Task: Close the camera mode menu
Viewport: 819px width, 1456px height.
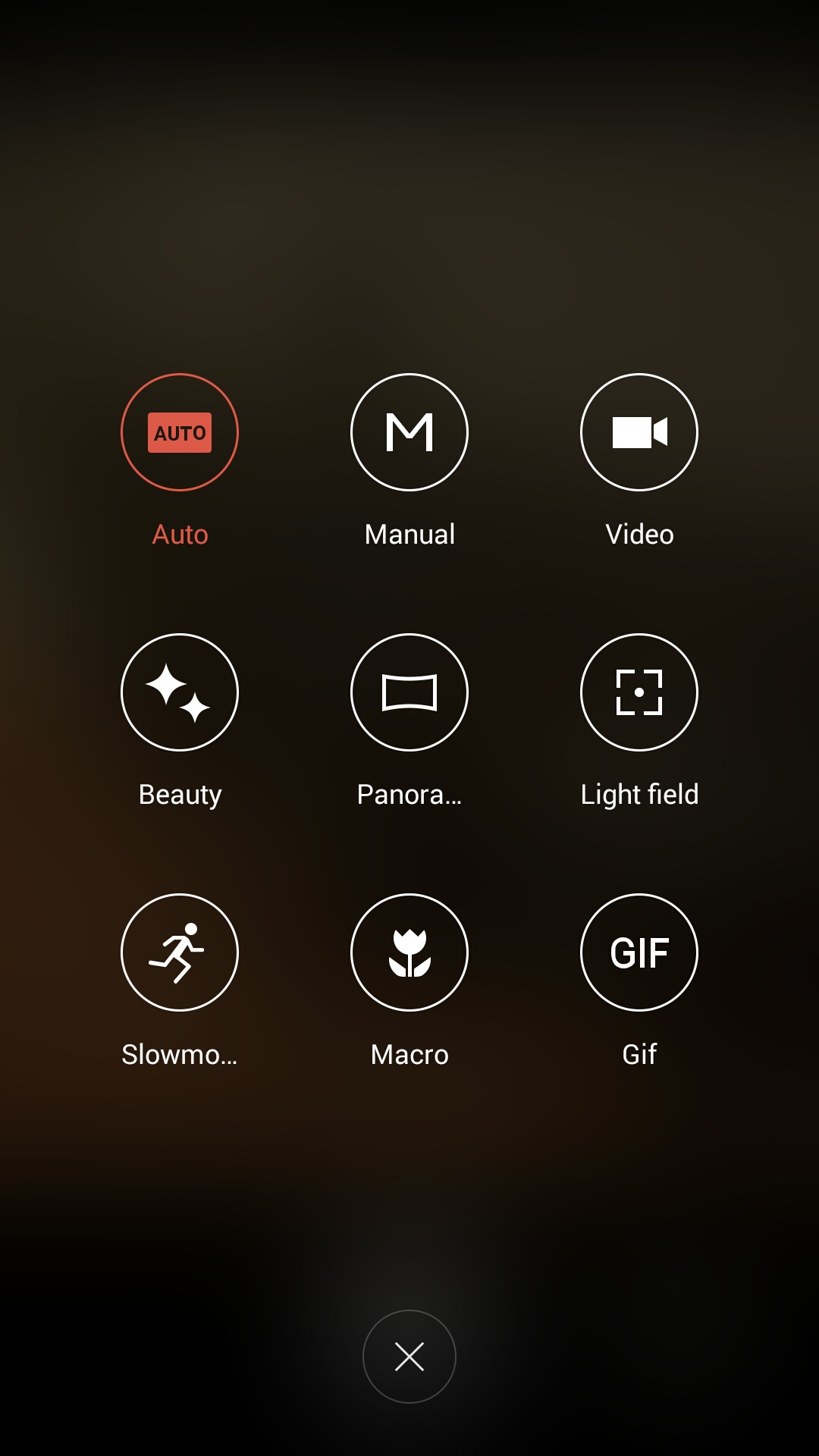Action: [x=409, y=1357]
